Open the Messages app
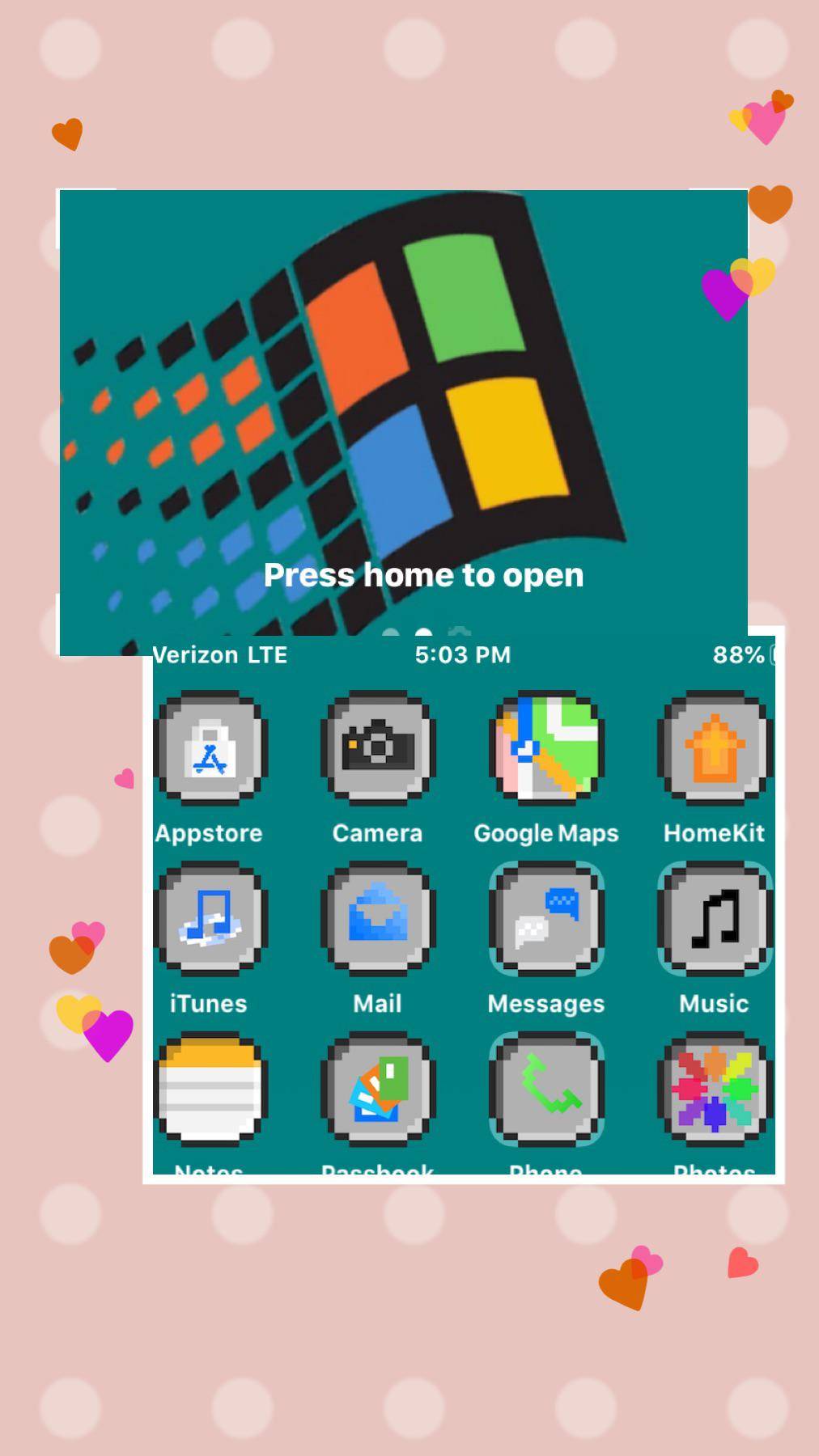 pyautogui.click(x=546, y=918)
